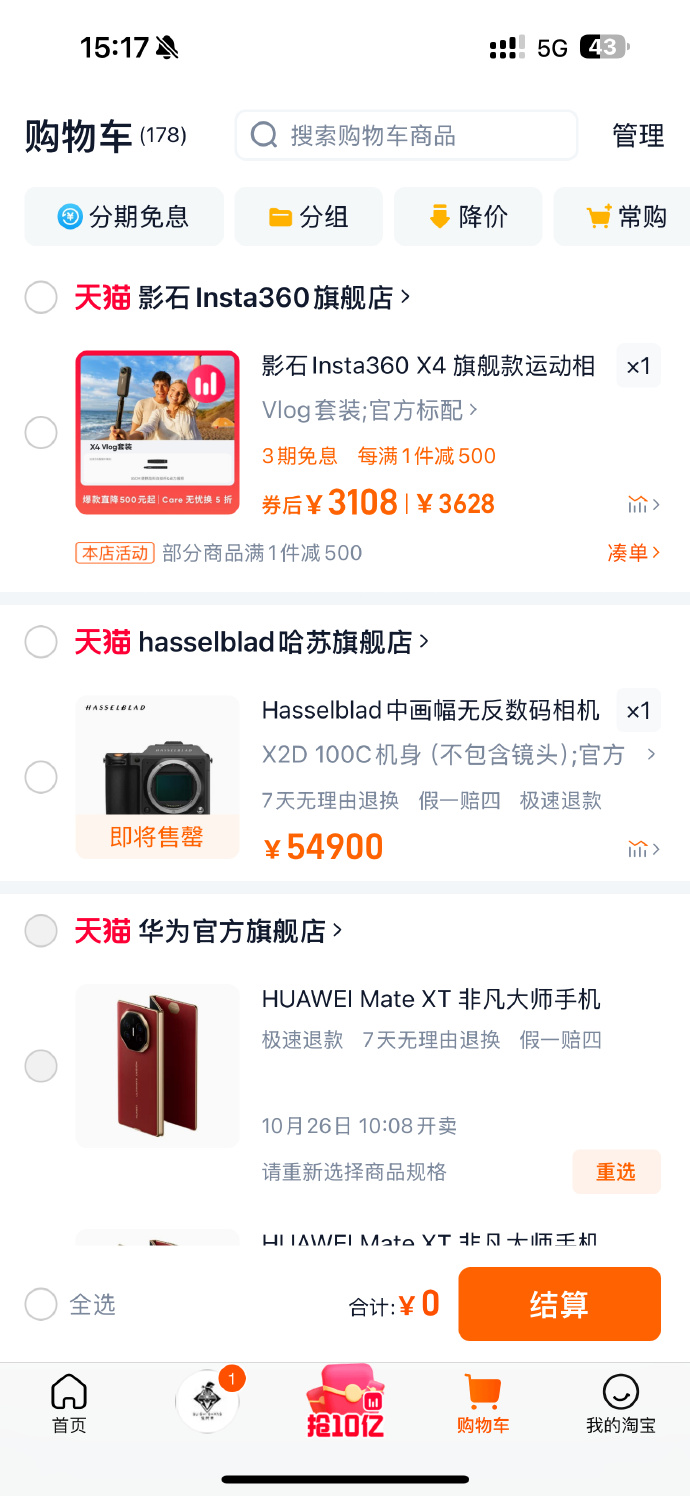Select the 常购 filter chip

pyautogui.click(x=627, y=217)
